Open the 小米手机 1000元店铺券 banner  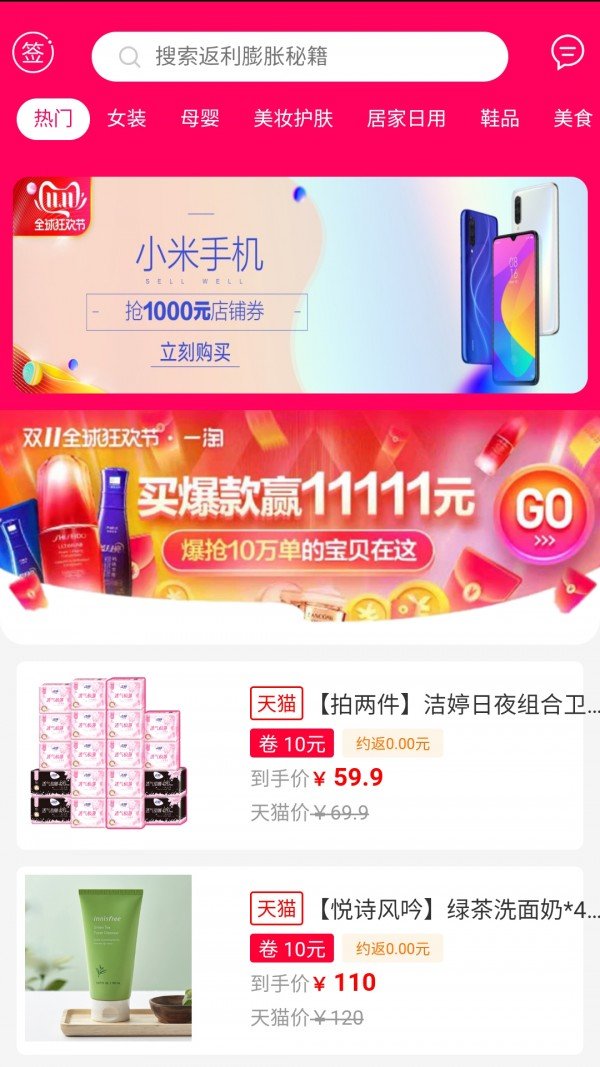300,285
